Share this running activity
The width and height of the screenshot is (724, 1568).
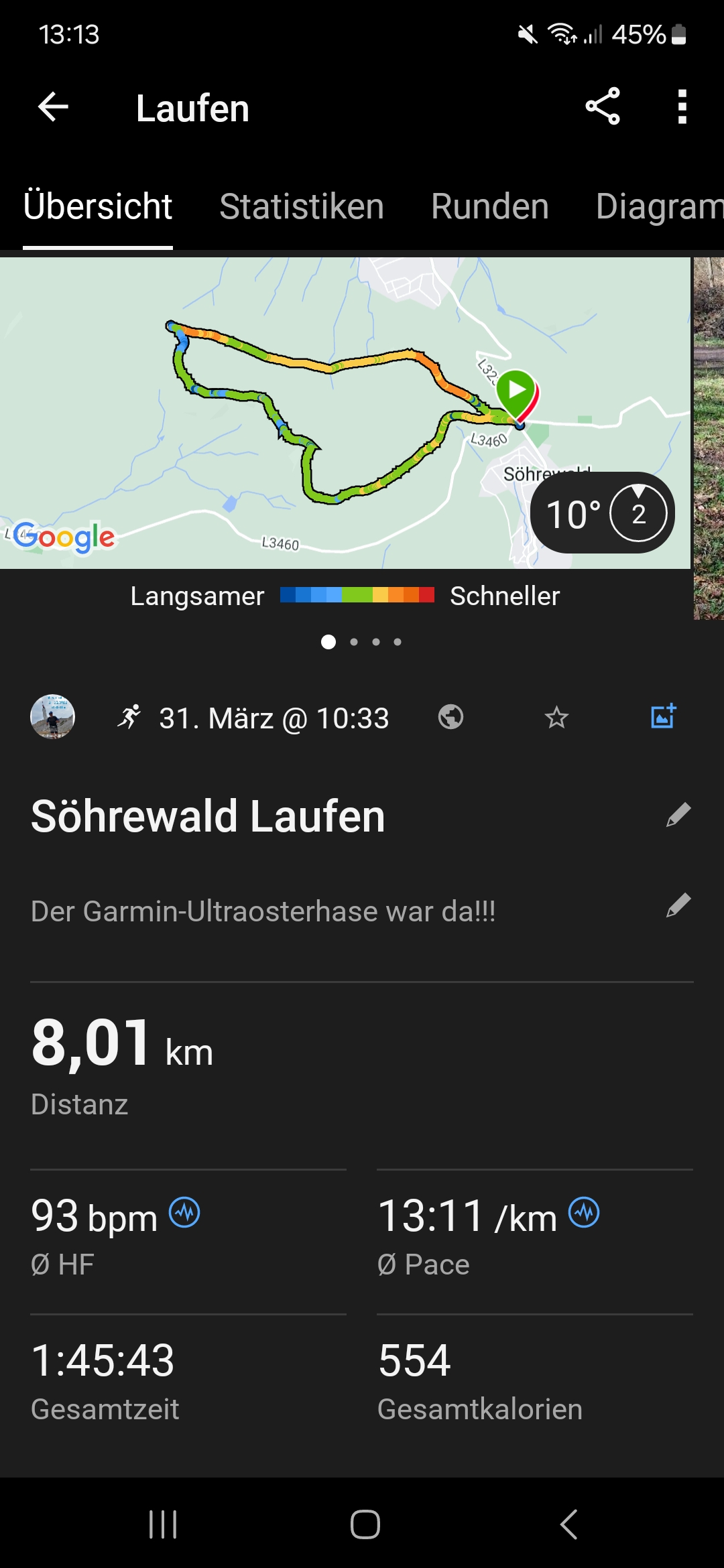[x=603, y=107]
